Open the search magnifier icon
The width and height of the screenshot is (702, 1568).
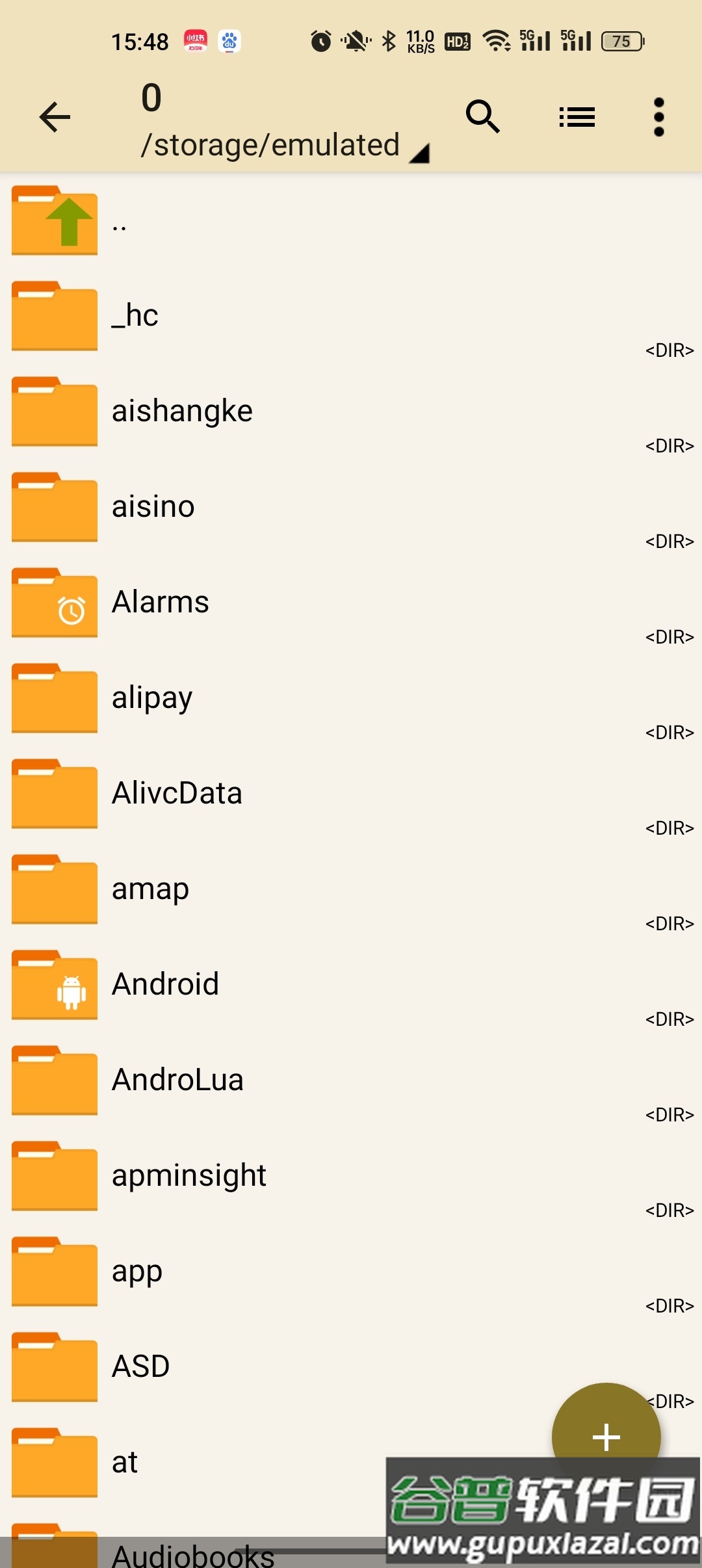pos(482,117)
